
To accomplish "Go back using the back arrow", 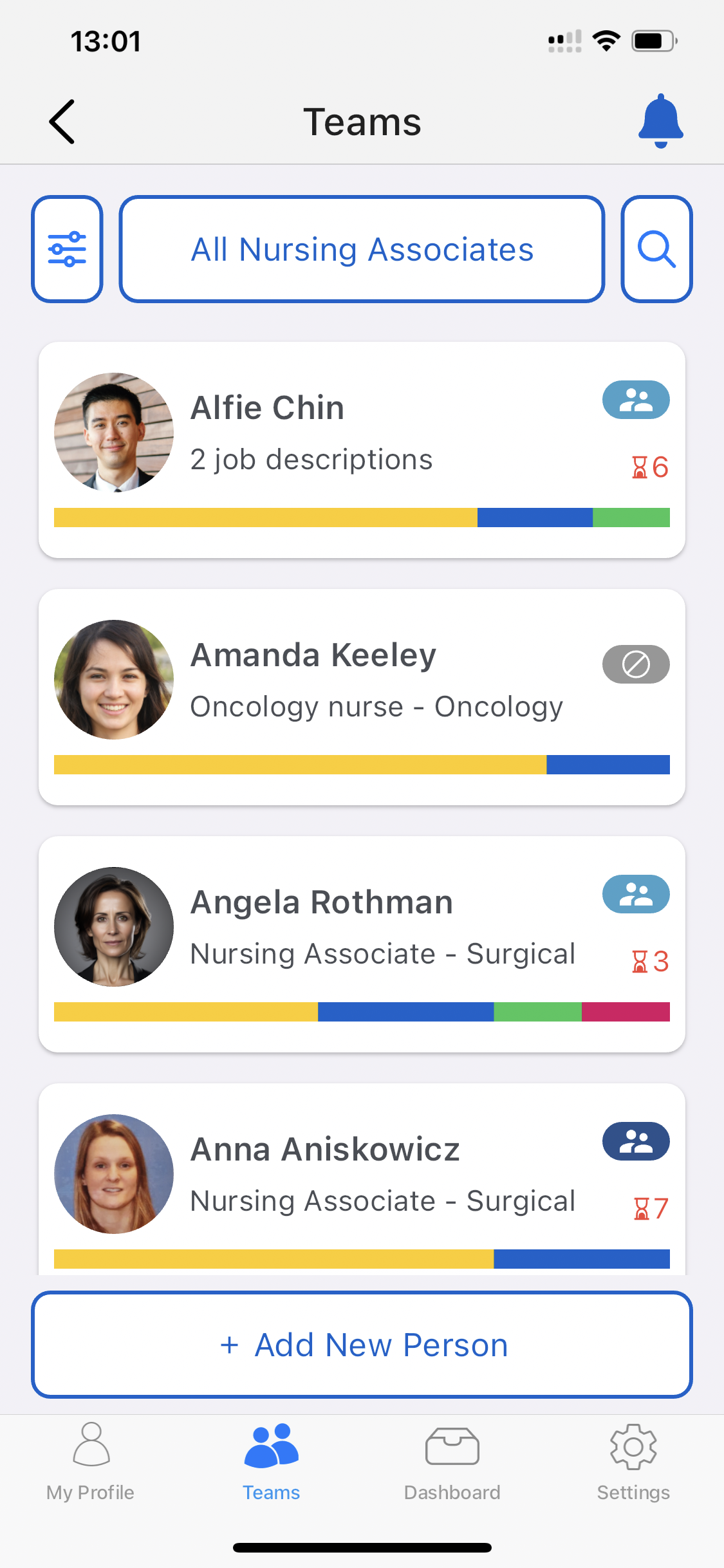I will [x=62, y=122].
